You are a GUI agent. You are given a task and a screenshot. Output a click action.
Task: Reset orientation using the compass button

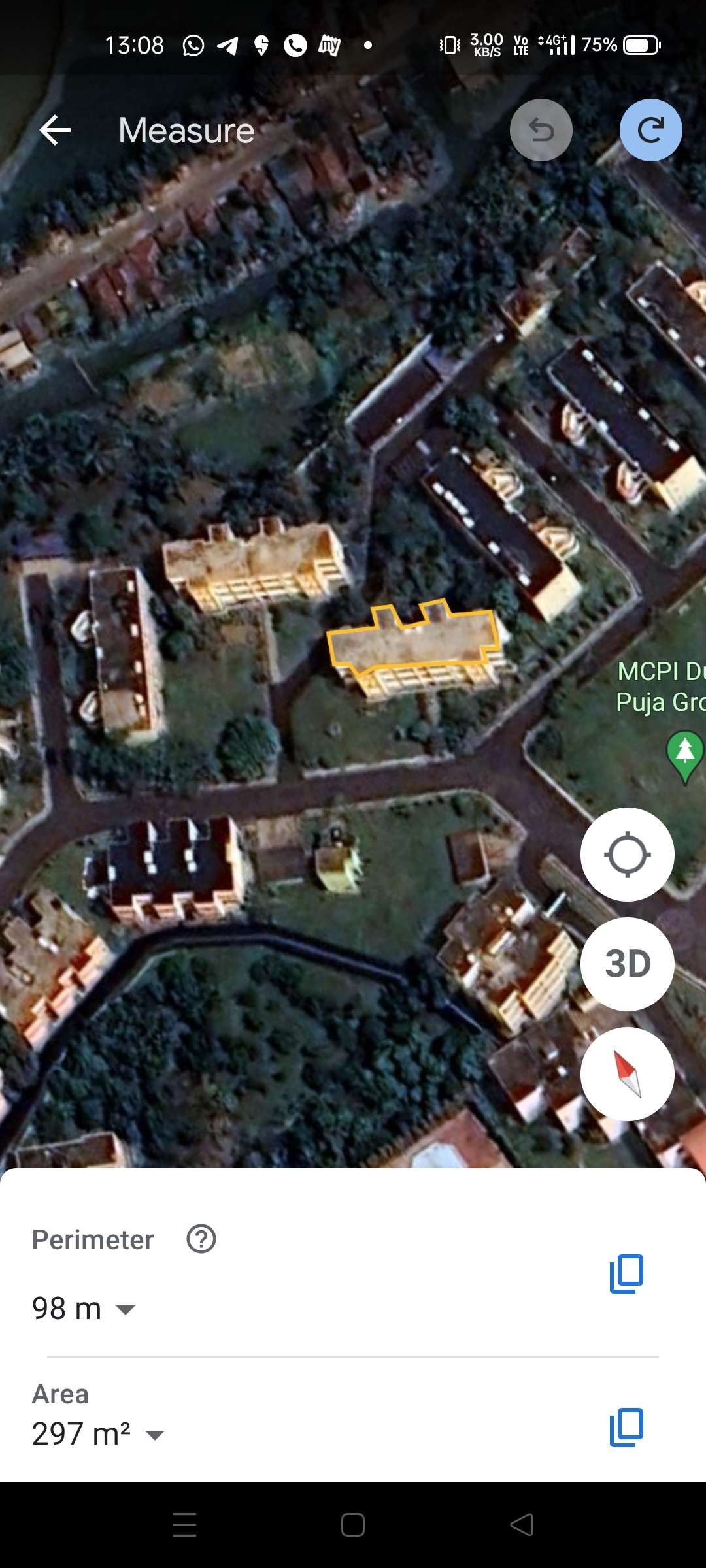(628, 1074)
